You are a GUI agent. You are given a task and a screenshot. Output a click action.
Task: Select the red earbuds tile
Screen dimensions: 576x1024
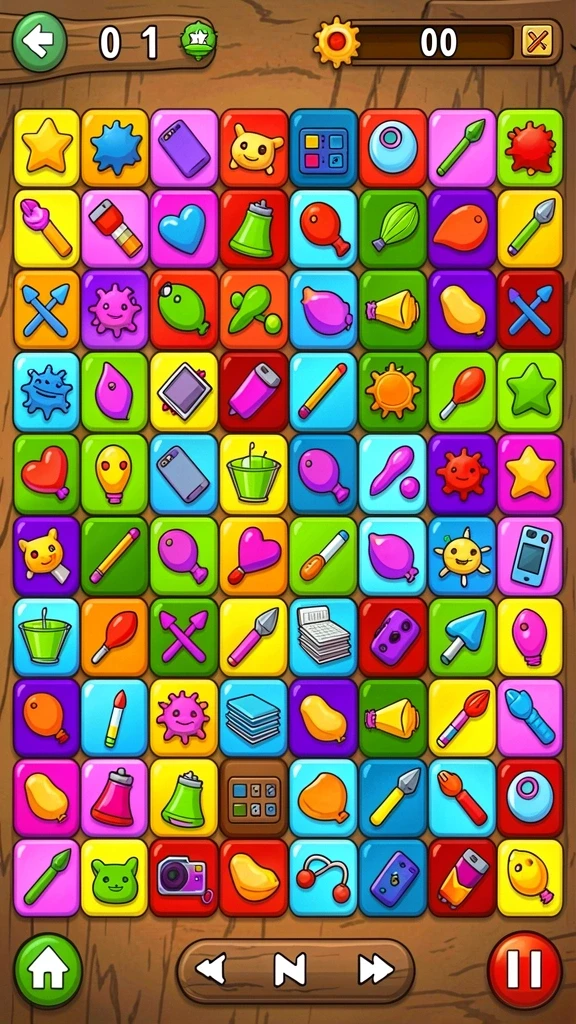(323, 877)
